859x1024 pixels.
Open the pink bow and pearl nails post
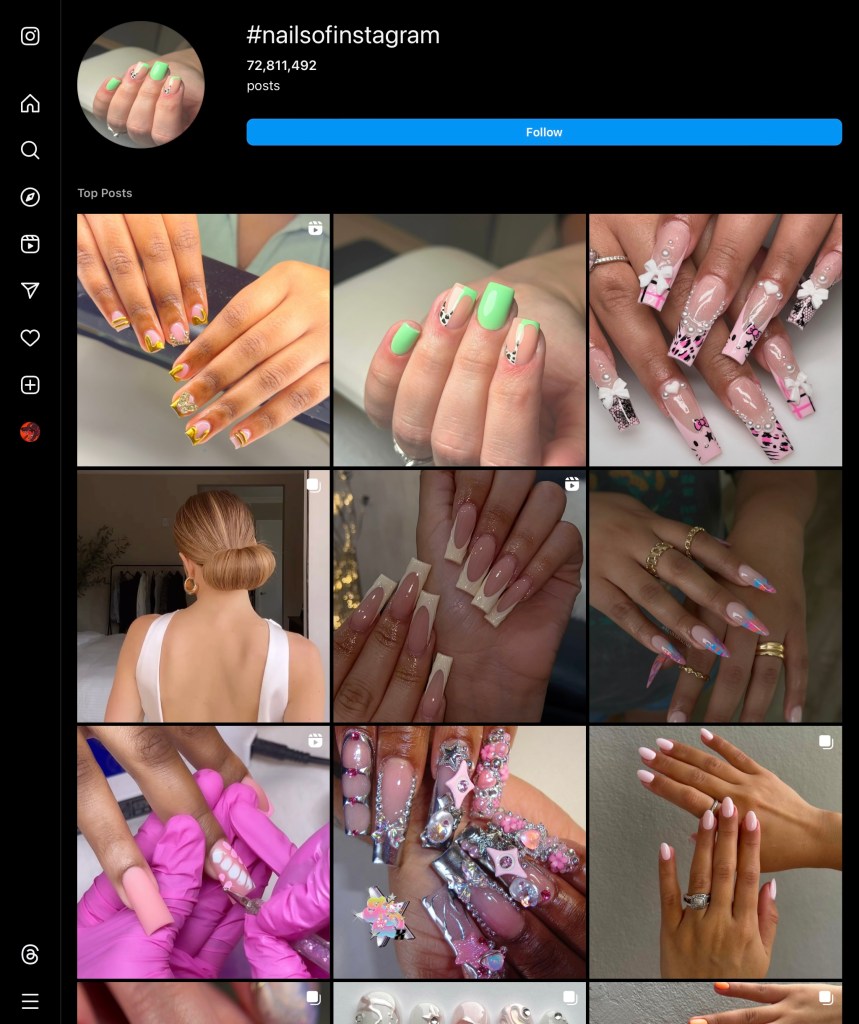click(715, 340)
